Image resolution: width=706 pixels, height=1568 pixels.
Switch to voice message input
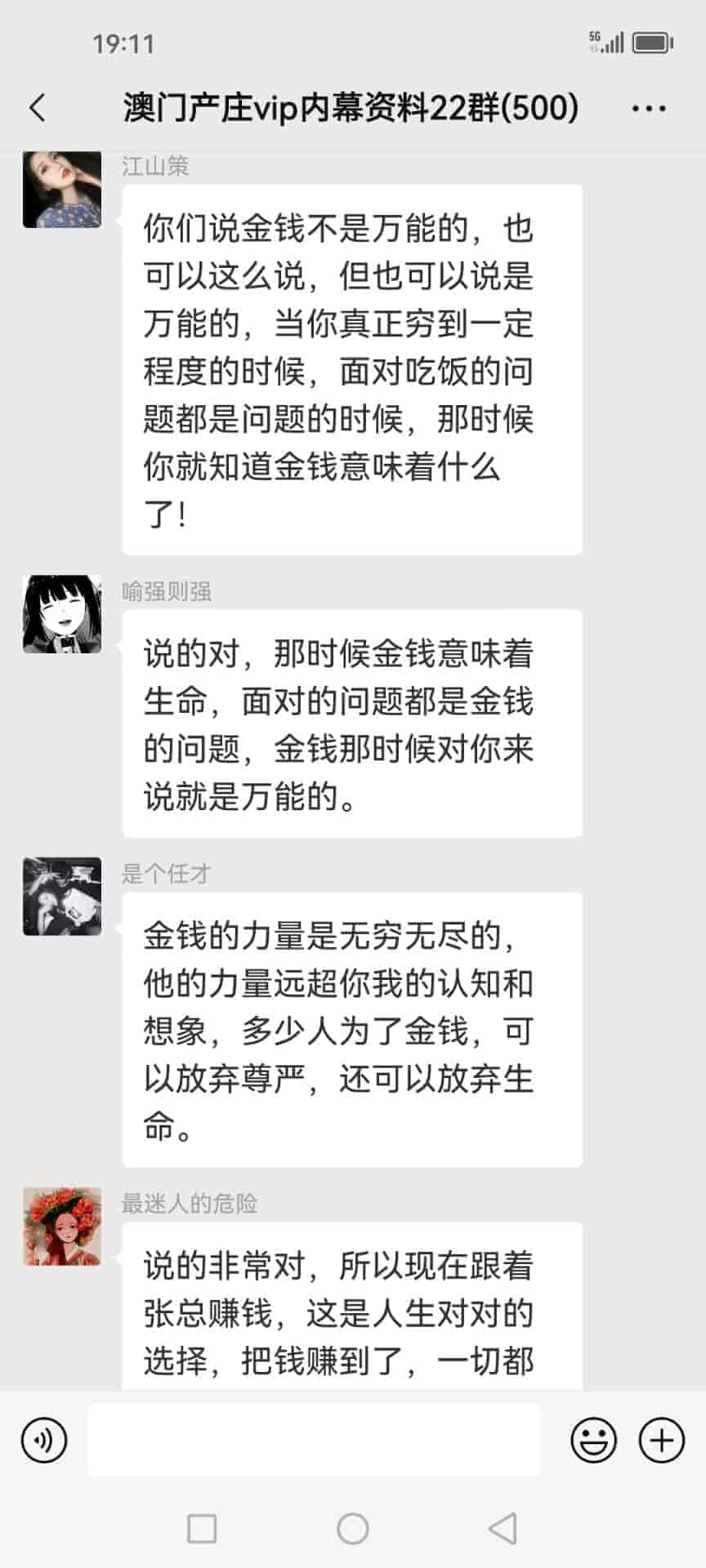pyautogui.click(x=44, y=1440)
